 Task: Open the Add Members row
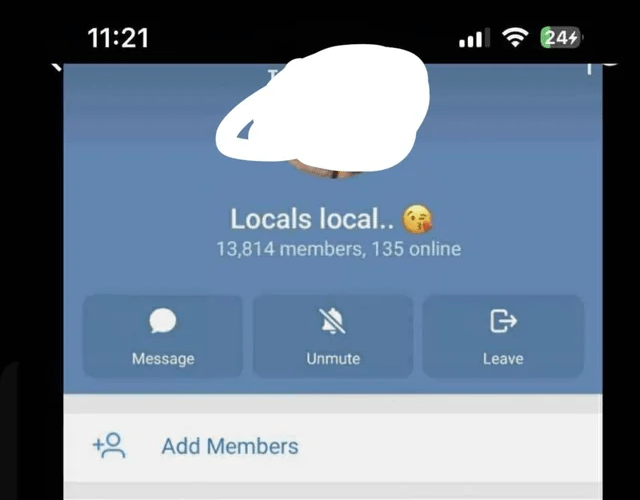tap(230, 446)
